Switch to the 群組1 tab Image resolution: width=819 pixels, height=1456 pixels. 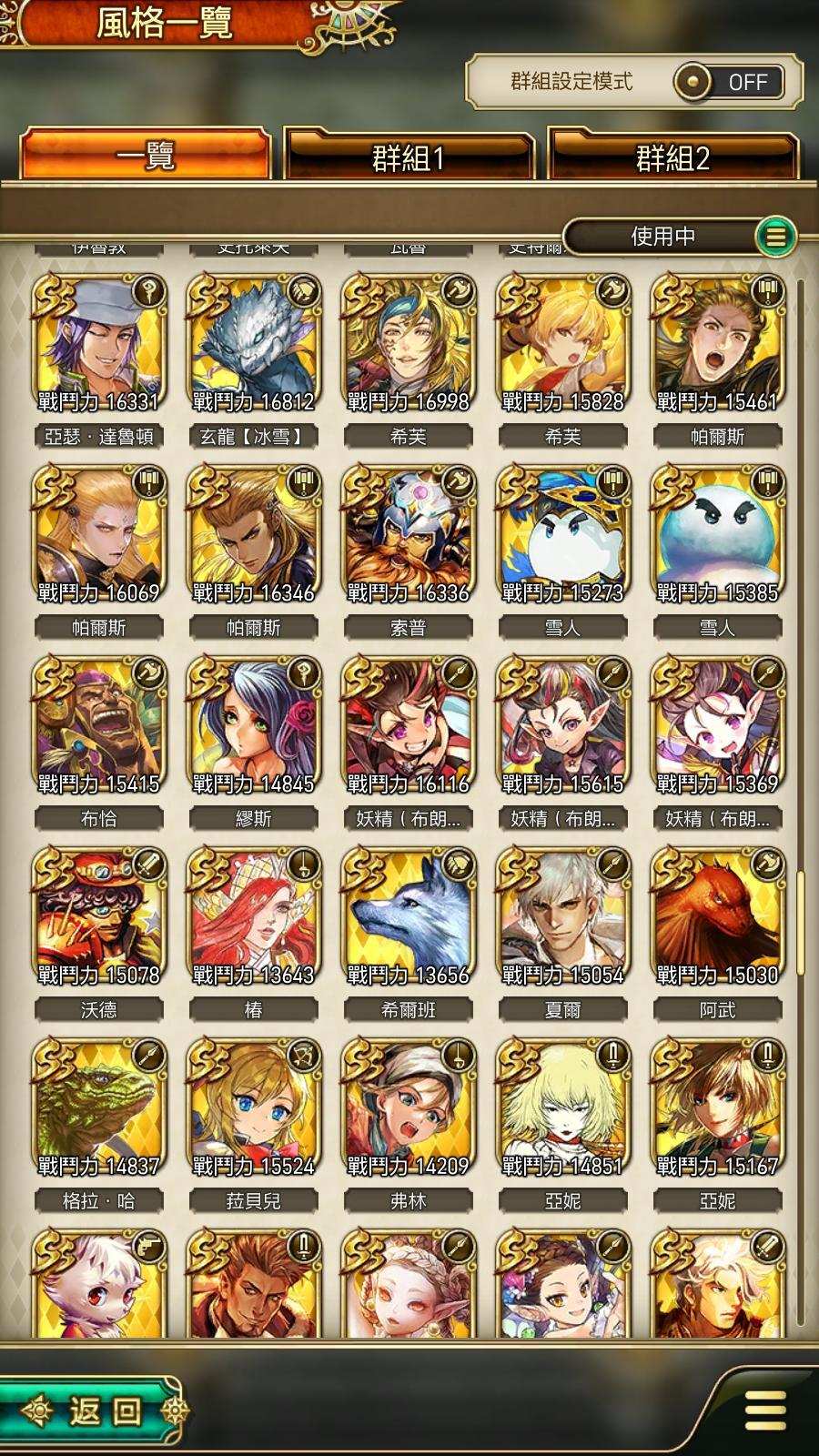pyautogui.click(x=409, y=157)
